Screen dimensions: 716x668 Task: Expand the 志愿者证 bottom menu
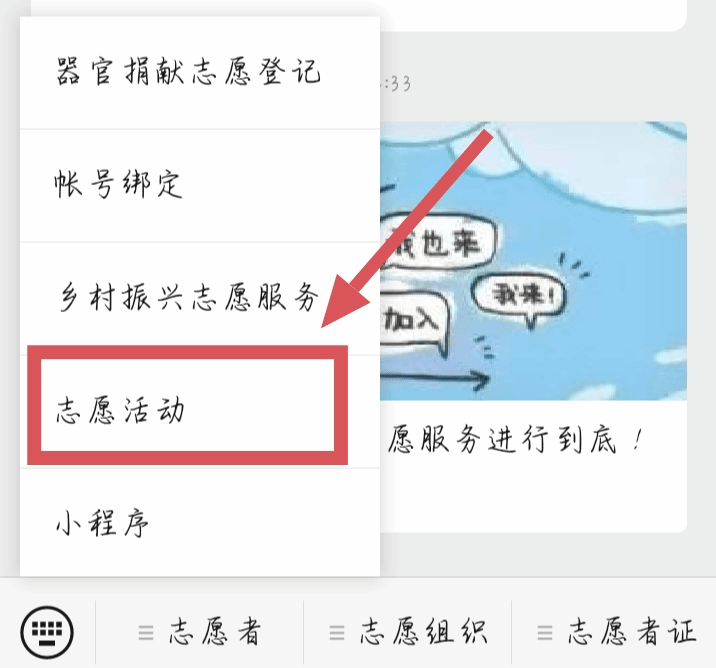click(615, 632)
